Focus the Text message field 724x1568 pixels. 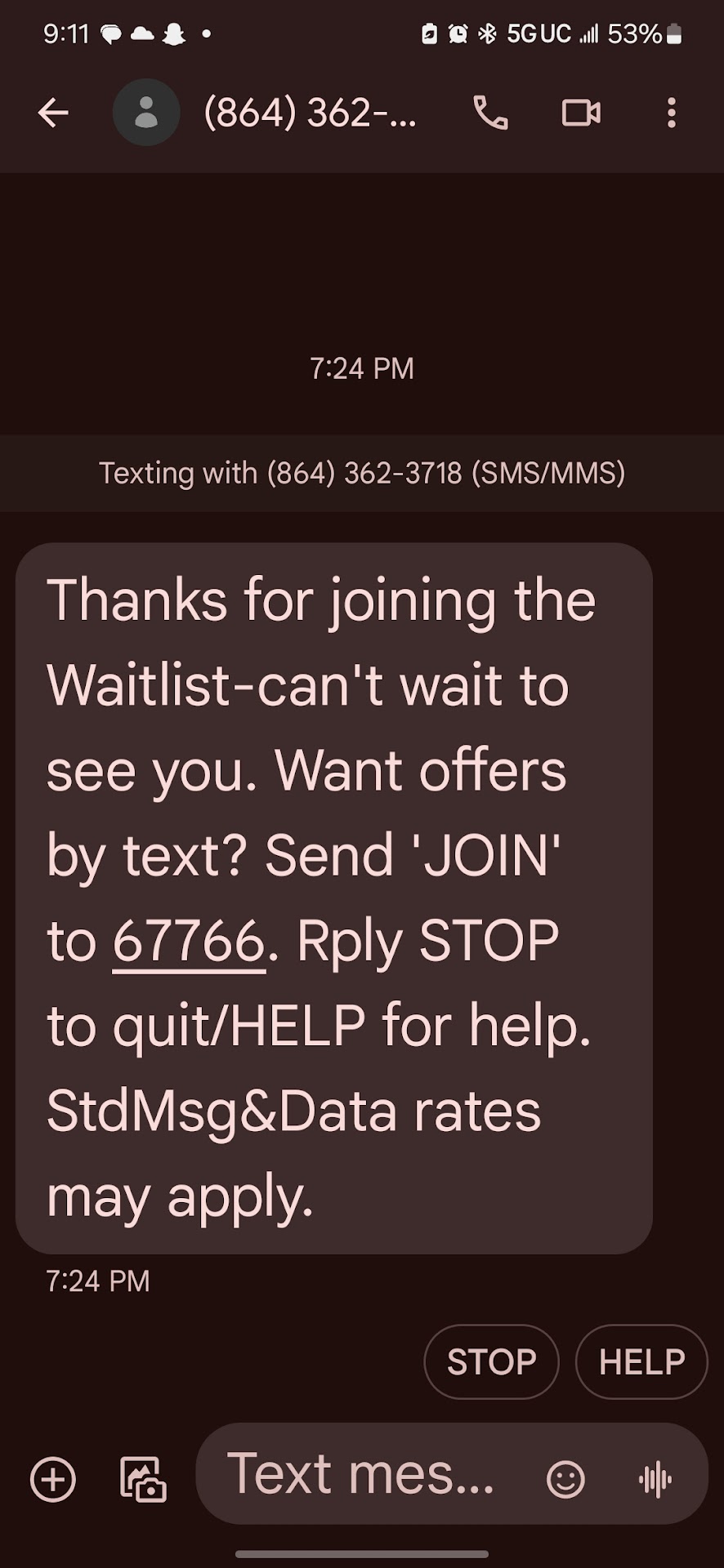point(360,1474)
